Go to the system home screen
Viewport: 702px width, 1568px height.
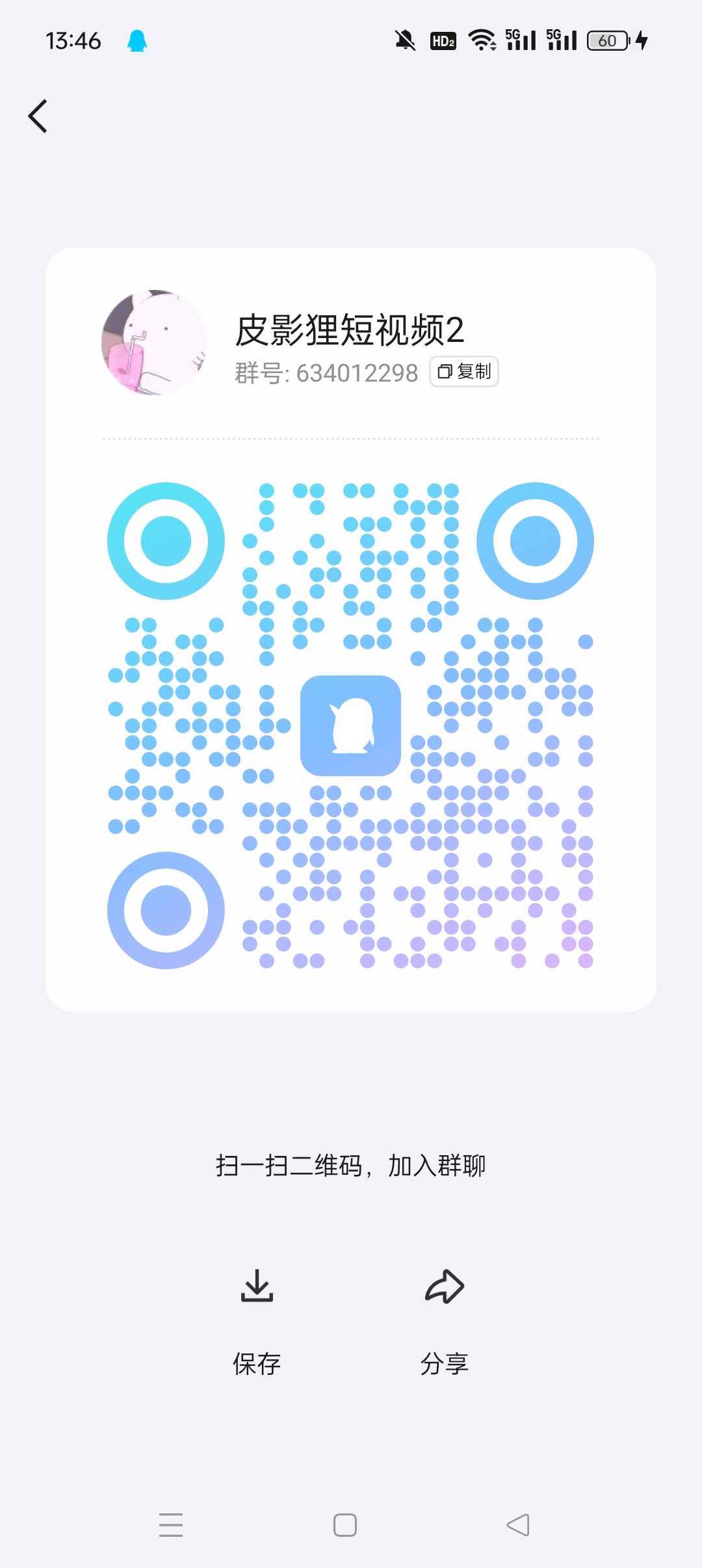click(345, 1524)
